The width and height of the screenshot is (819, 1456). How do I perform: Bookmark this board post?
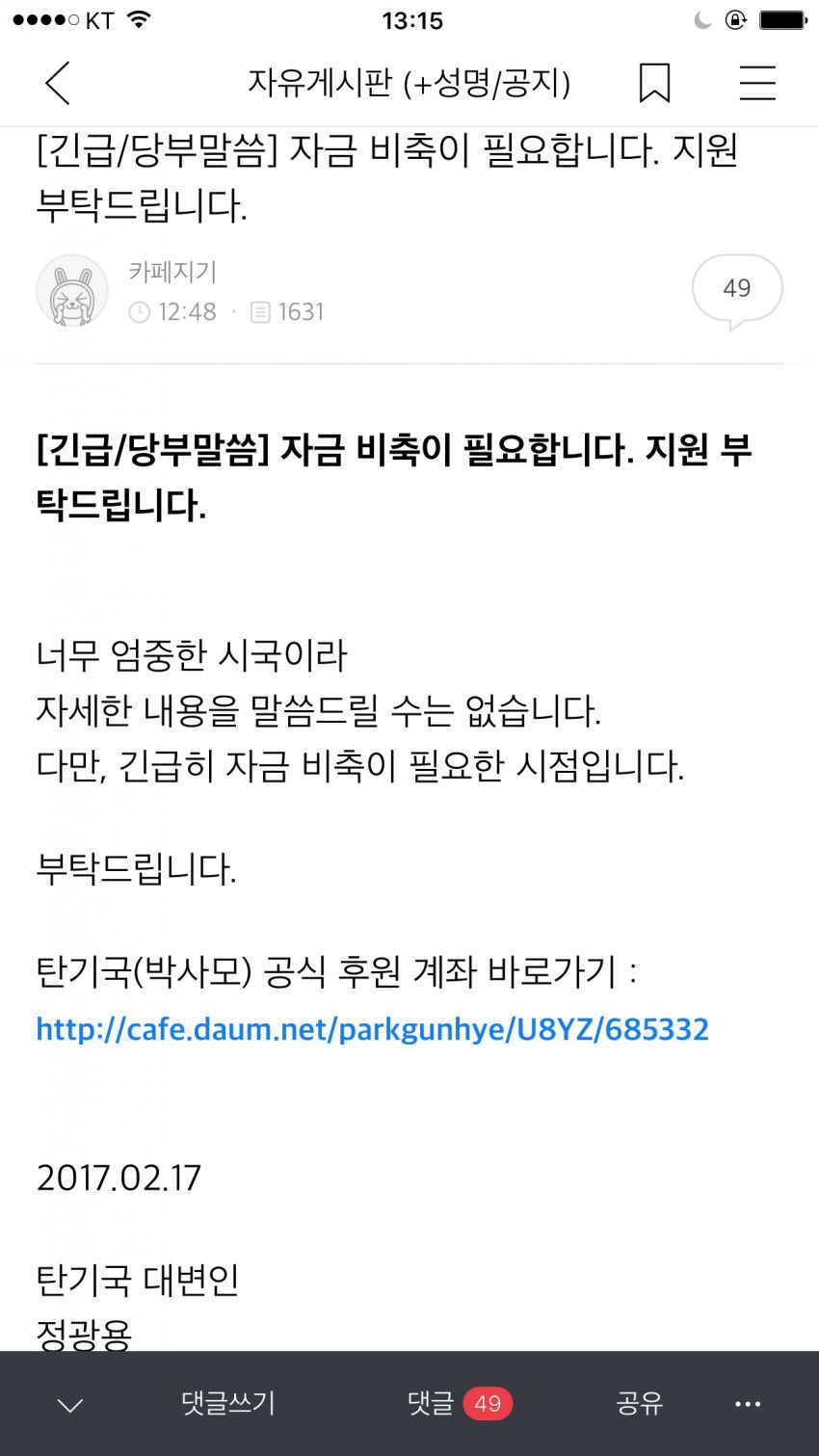coord(655,83)
